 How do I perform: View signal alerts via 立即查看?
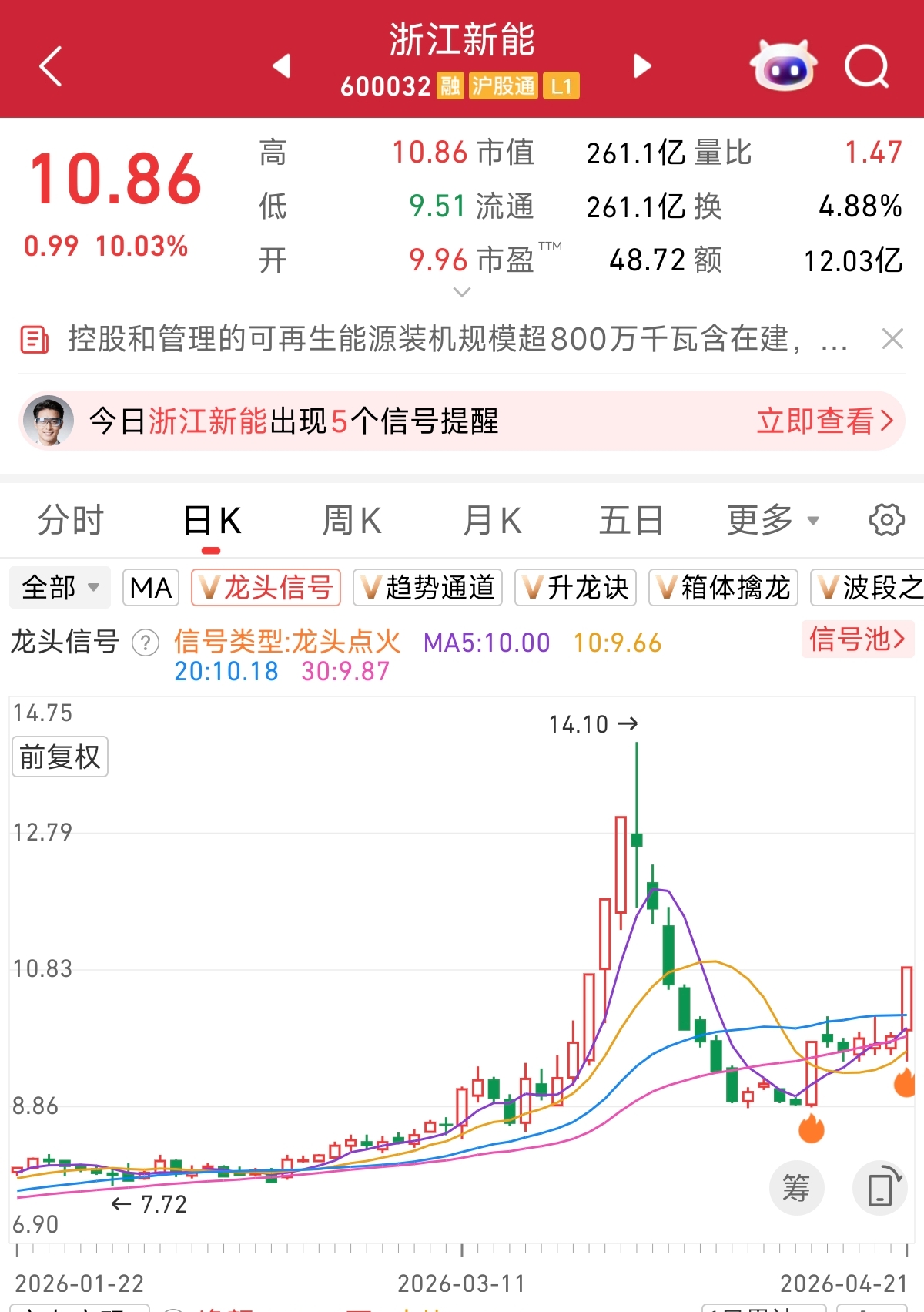click(x=824, y=421)
